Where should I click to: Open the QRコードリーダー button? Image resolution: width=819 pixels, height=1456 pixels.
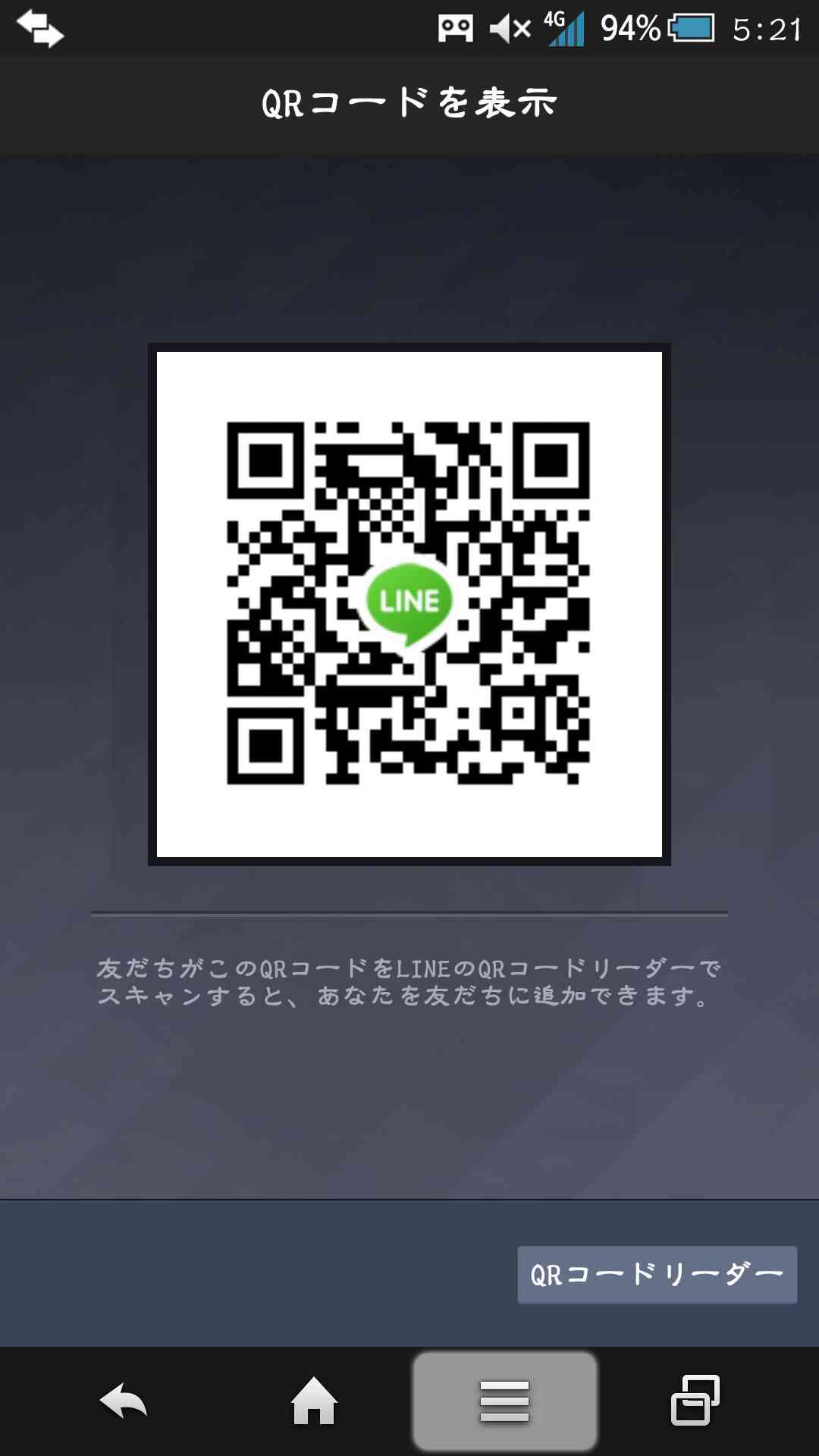click(x=657, y=1275)
